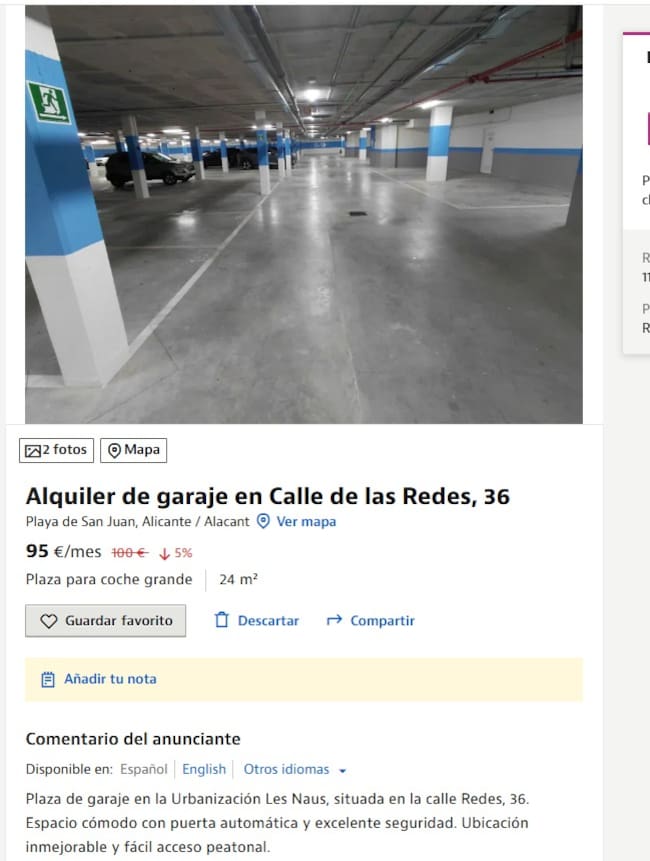650x861 pixels.
Task: Expand the Otros idiomas dropdown
Action: point(295,769)
